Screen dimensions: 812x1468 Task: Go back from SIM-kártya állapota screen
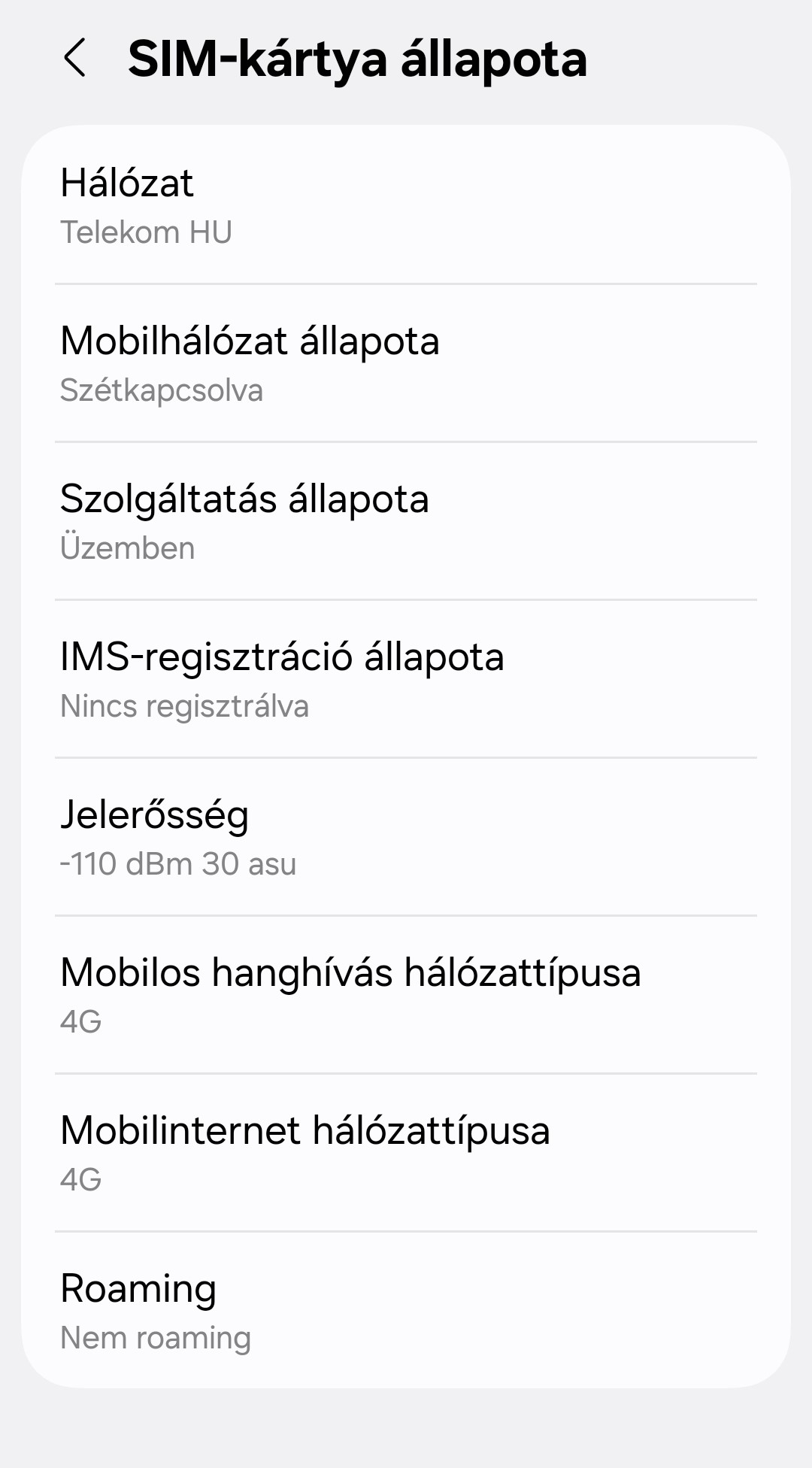(x=74, y=58)
